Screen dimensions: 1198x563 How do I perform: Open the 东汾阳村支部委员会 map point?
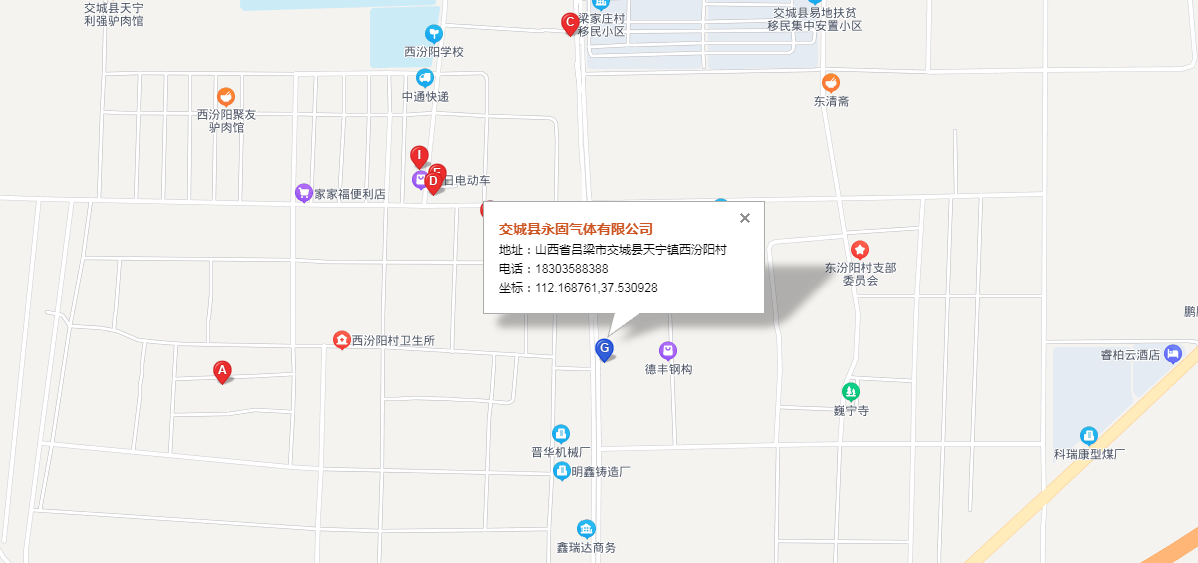[859, 249]
